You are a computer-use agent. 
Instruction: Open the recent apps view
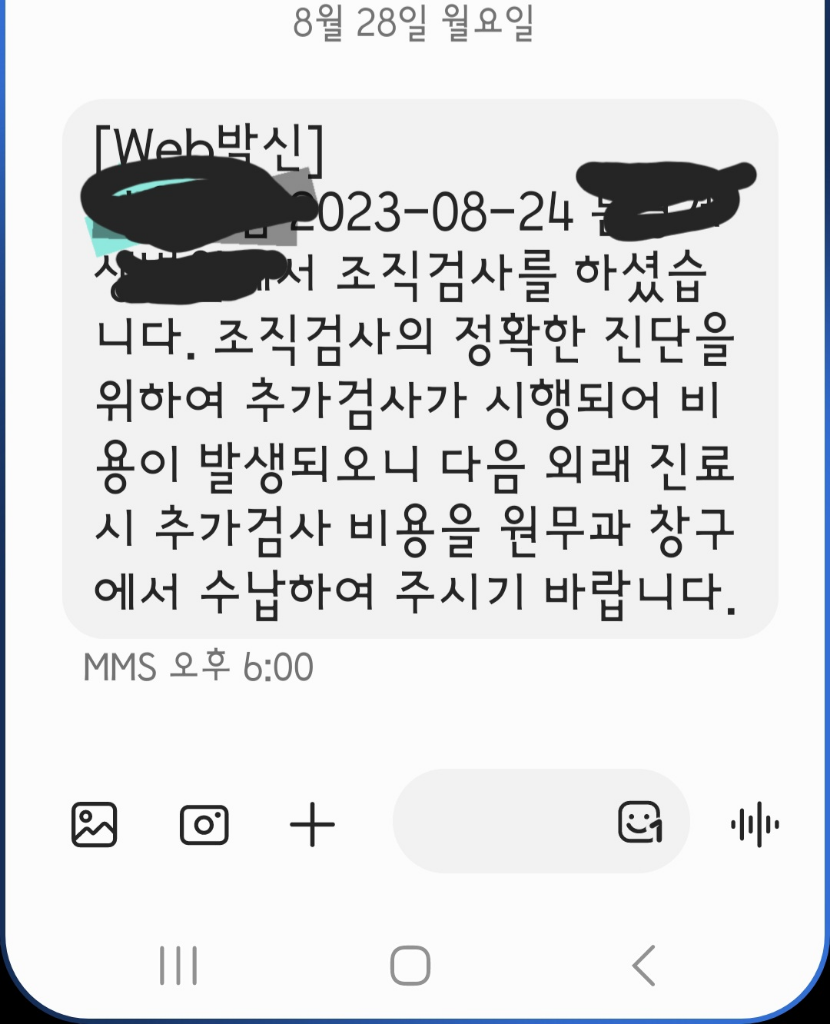[178, 966]
